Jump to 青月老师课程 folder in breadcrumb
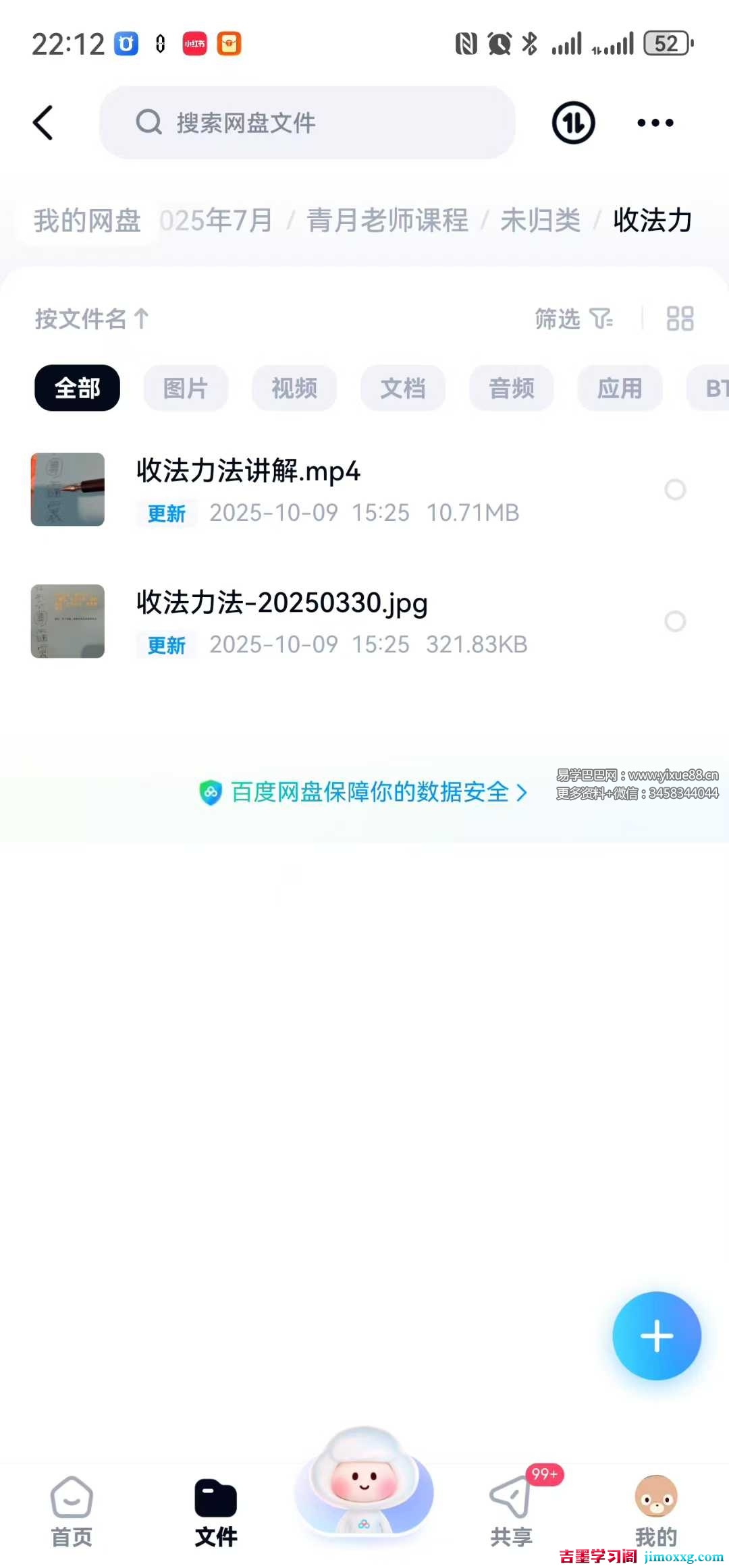The image size is (729, 1568). coord(387,221)
